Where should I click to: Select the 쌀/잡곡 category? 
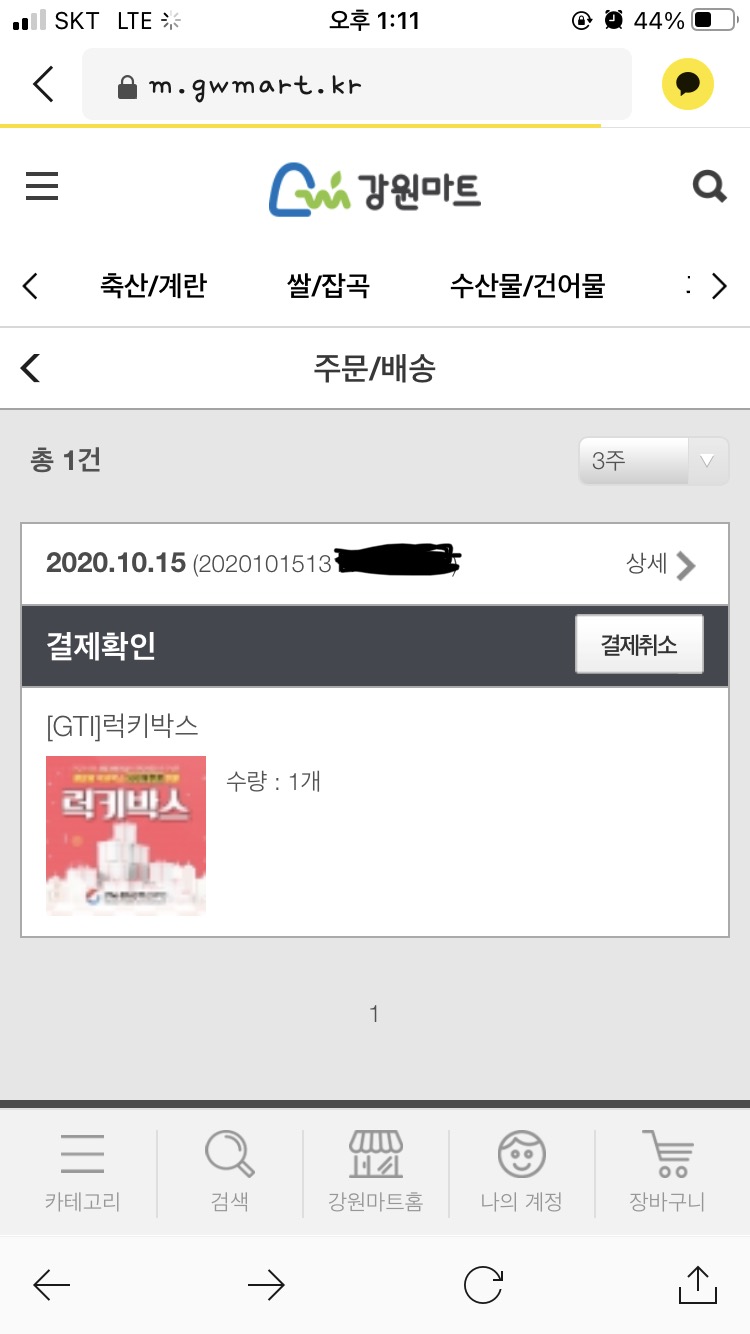(x=328, y=286)
